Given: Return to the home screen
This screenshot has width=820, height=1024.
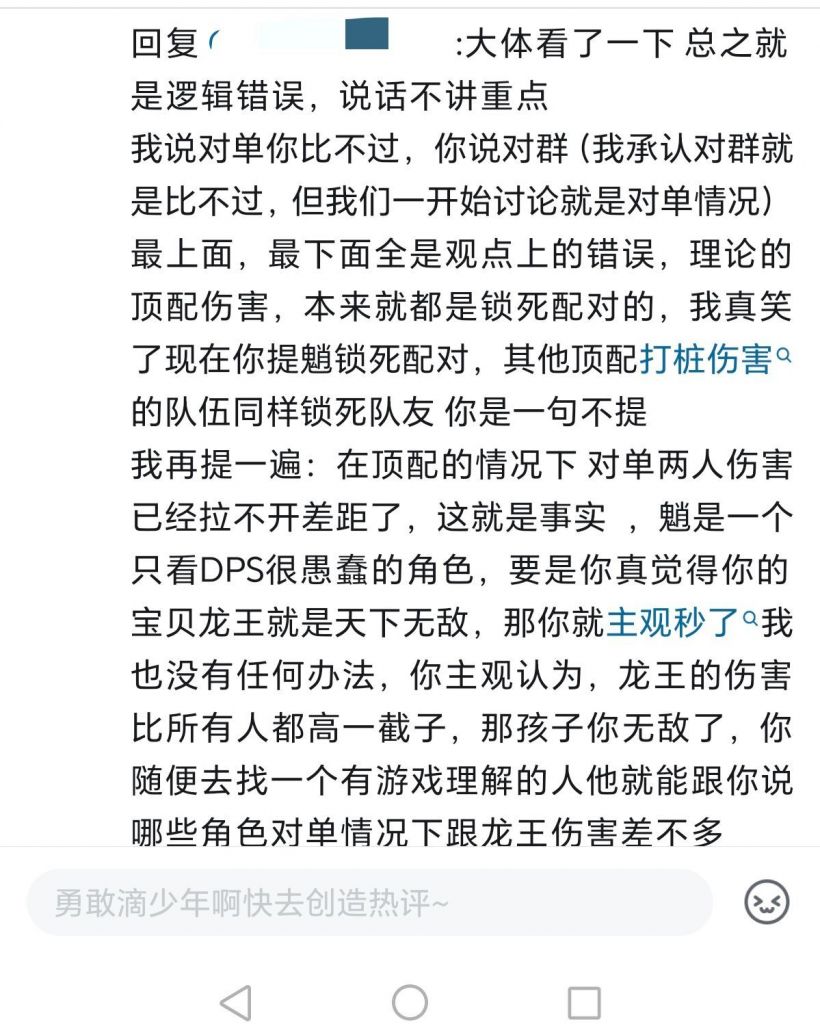Looking at the screenshot, I should pyautogui.click(x=410, y=1001).
